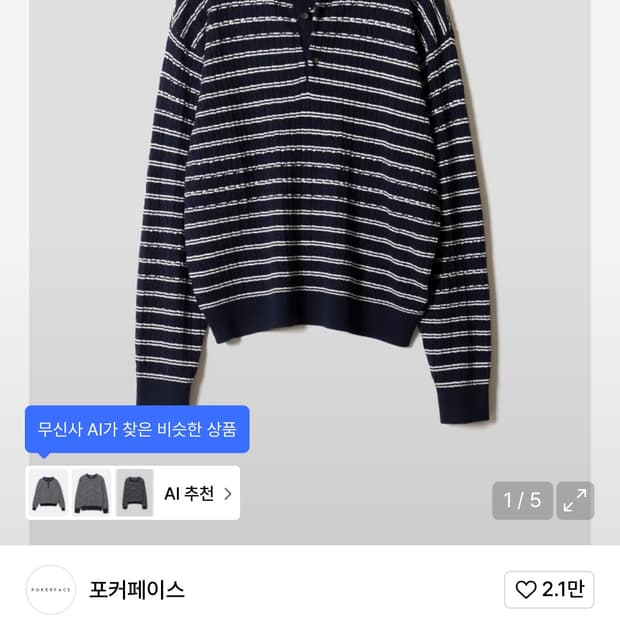Like this product with the heart button

click(550, 590)
